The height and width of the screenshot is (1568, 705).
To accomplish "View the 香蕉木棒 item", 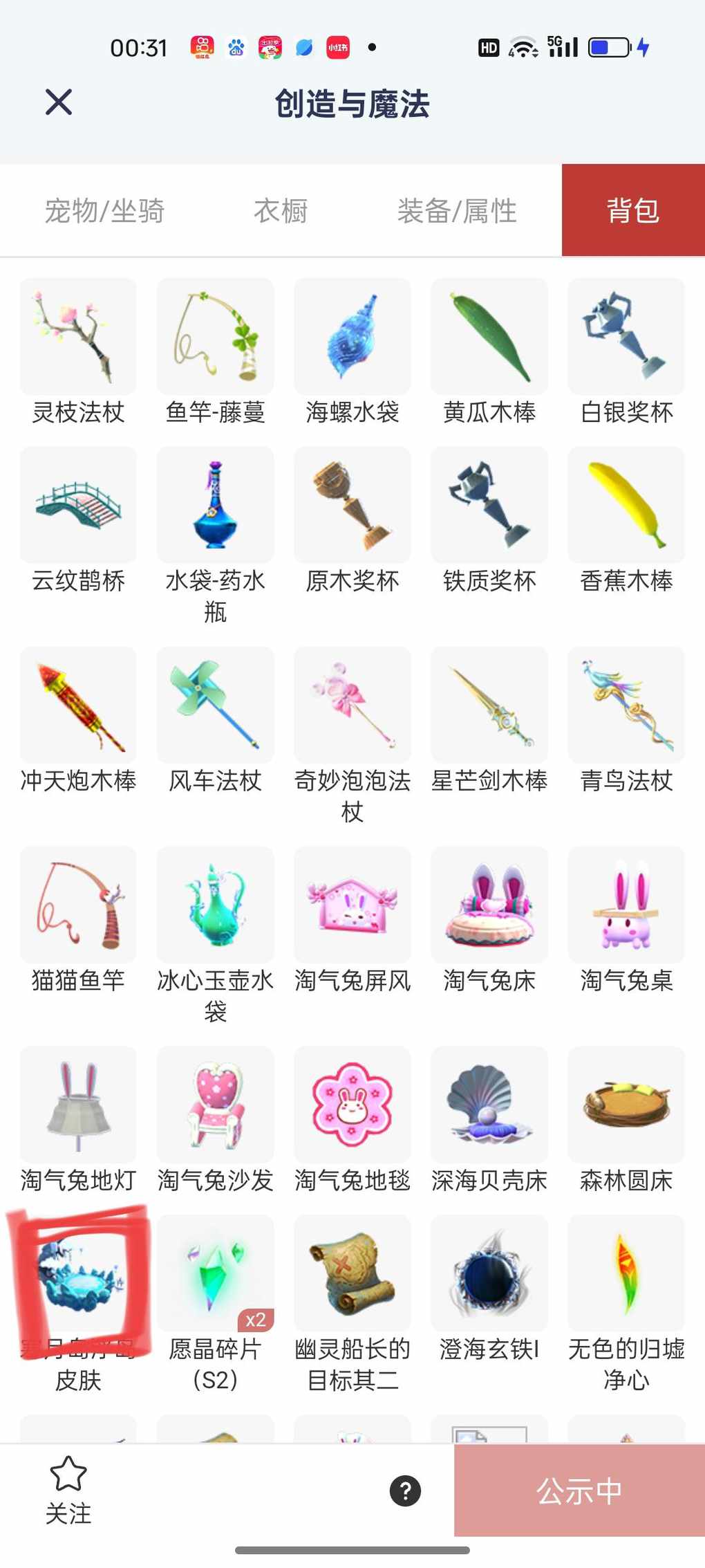I will point(626,506).
